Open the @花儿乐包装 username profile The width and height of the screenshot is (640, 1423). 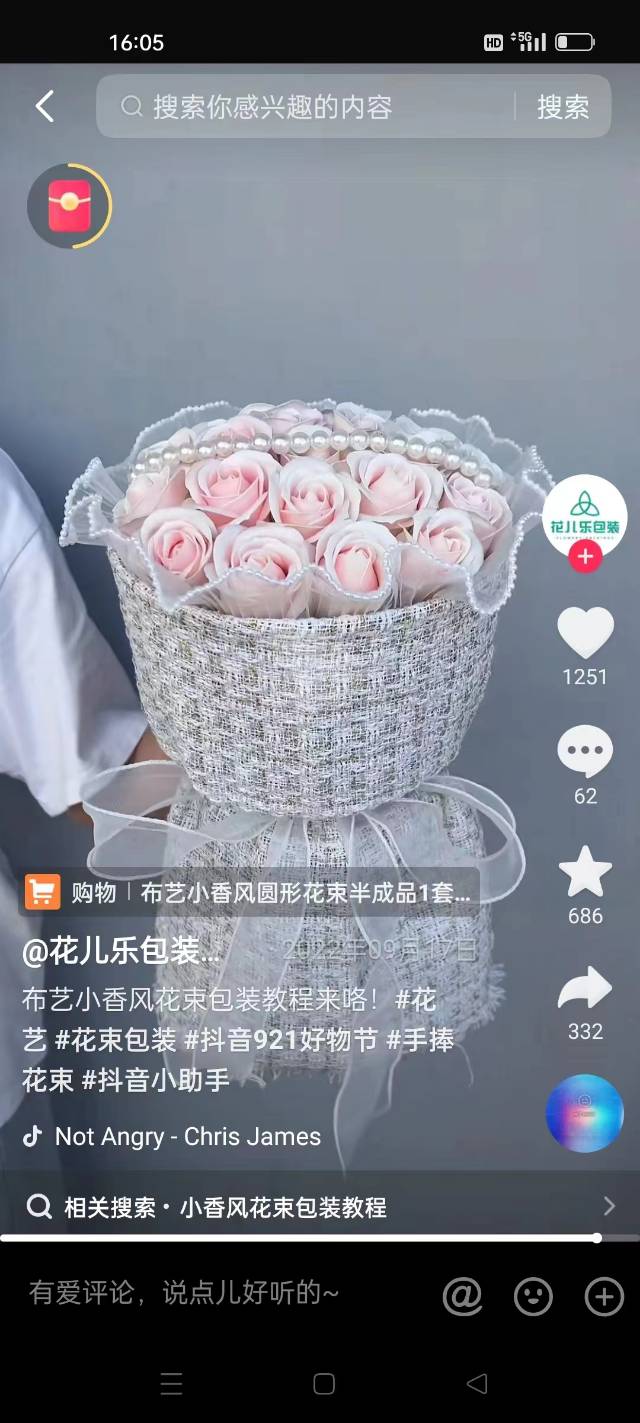tap(120, 951)
